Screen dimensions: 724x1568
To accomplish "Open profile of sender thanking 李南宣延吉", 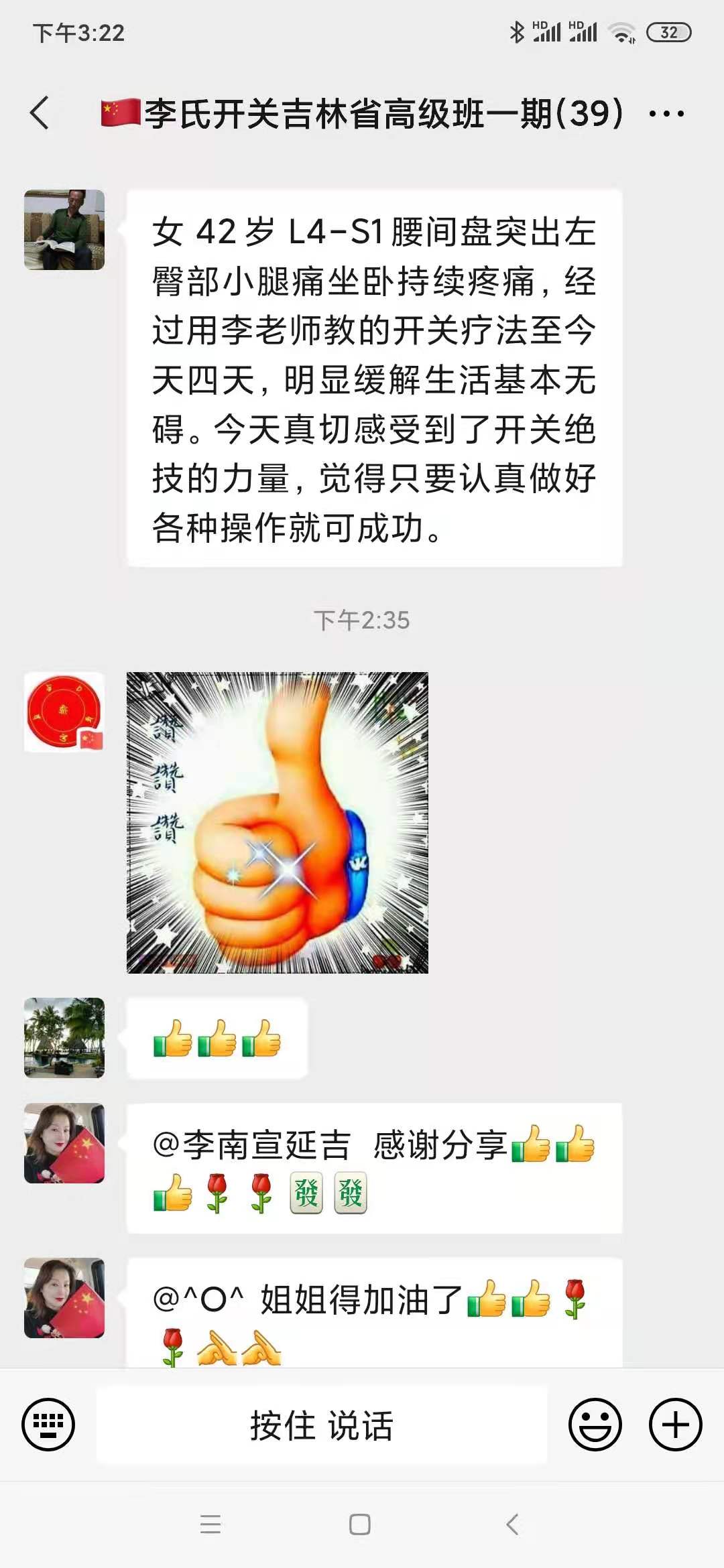I will pos(64,1143).
